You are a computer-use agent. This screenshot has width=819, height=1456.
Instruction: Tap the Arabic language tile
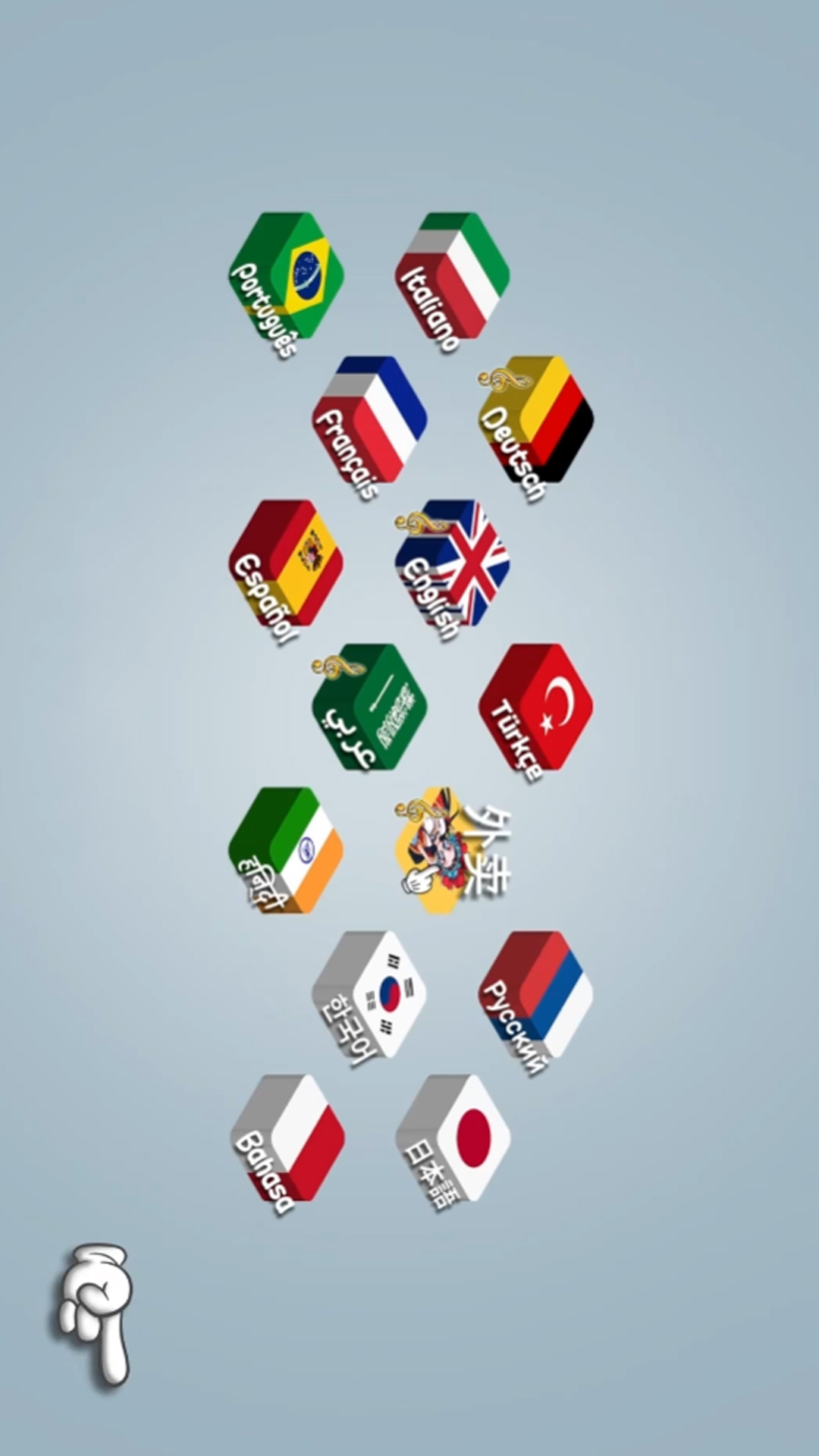click(x=369, y=708)
